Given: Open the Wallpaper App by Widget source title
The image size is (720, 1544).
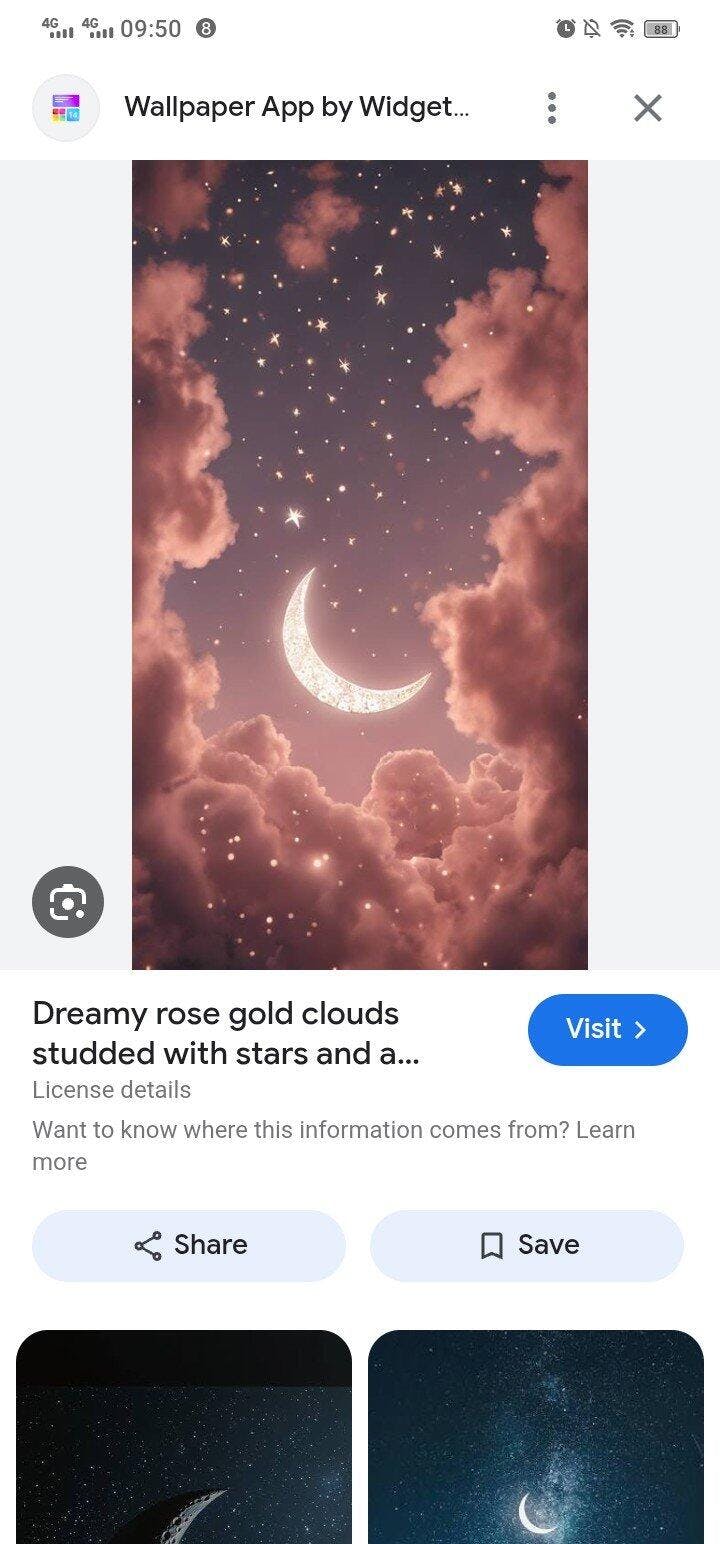Looking at the screenshot, I should (296, 108).
